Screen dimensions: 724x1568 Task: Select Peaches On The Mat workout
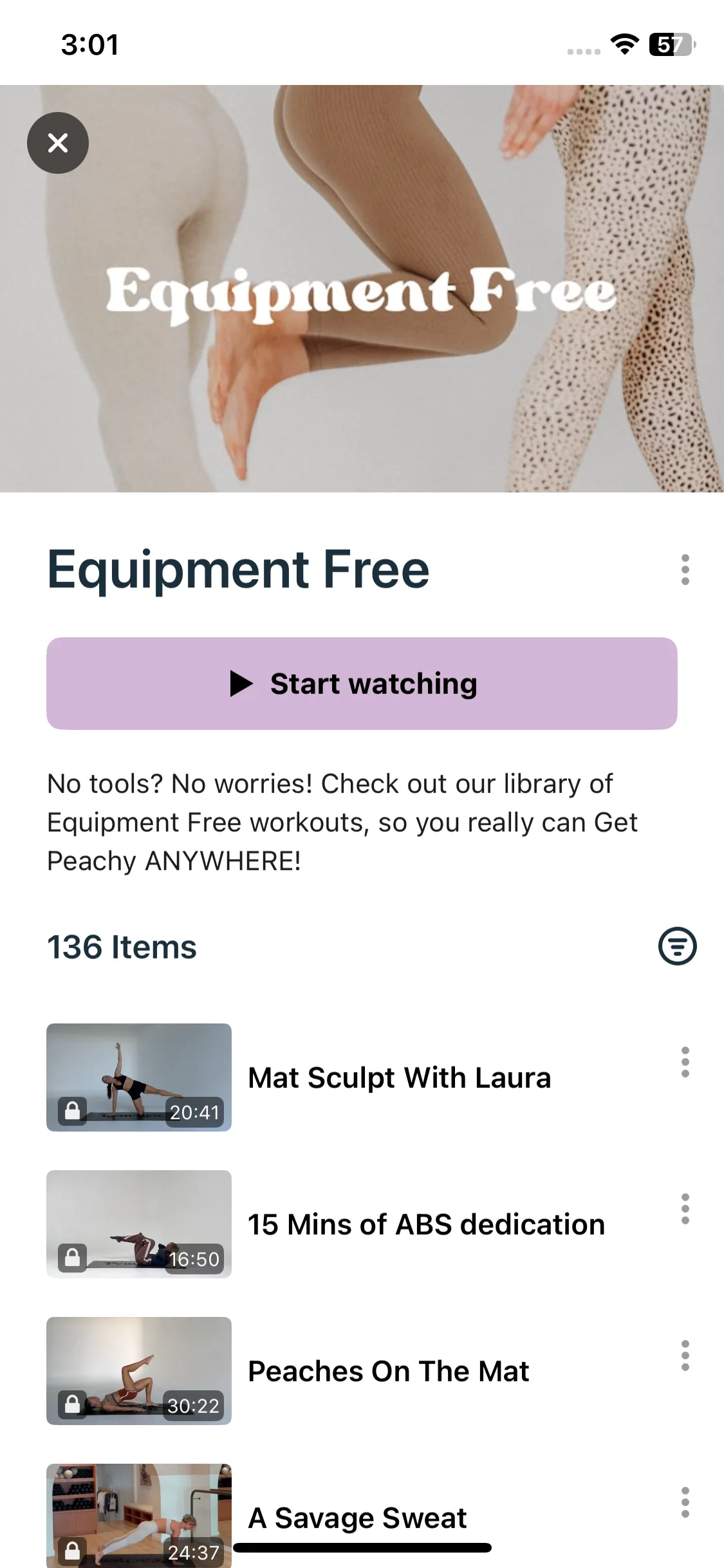388,1371
